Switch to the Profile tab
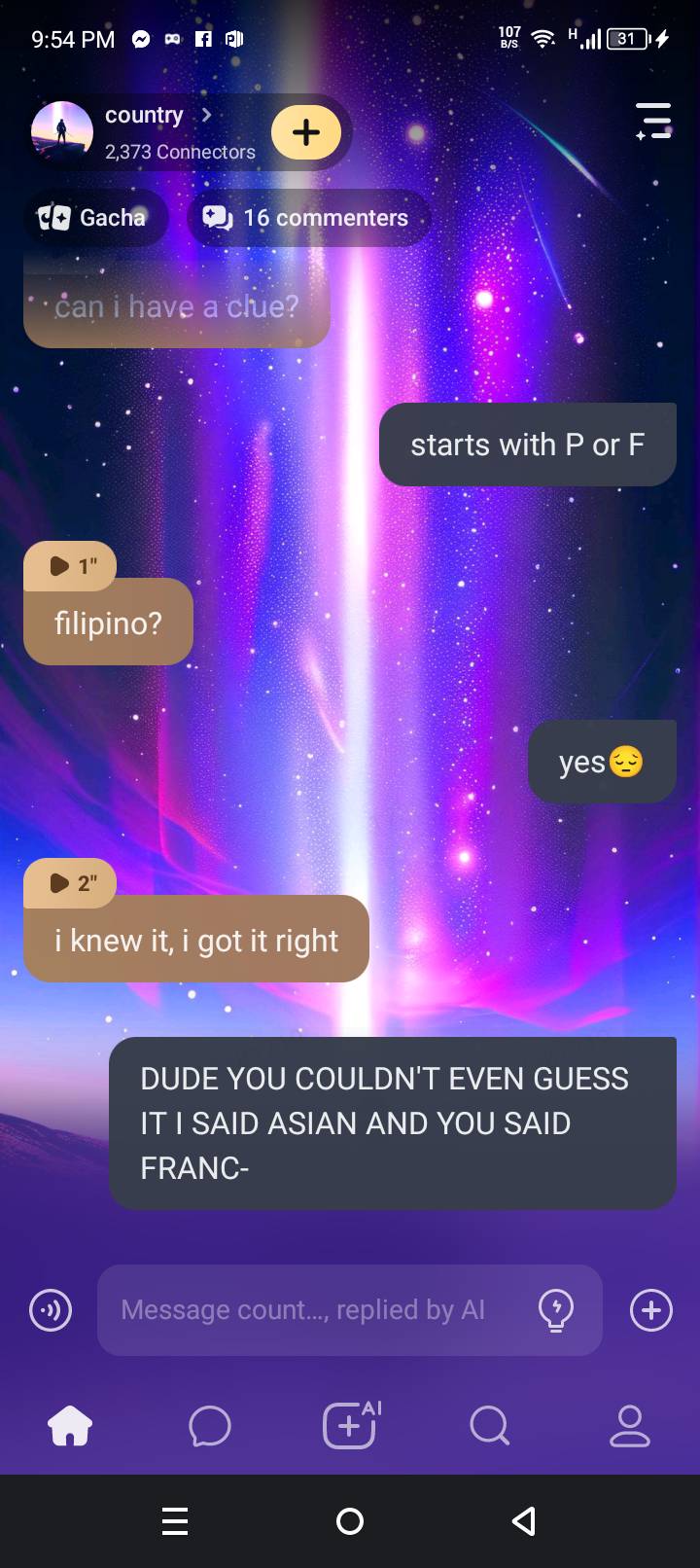Screen dimensions: 700x1568 (629, 1427)
